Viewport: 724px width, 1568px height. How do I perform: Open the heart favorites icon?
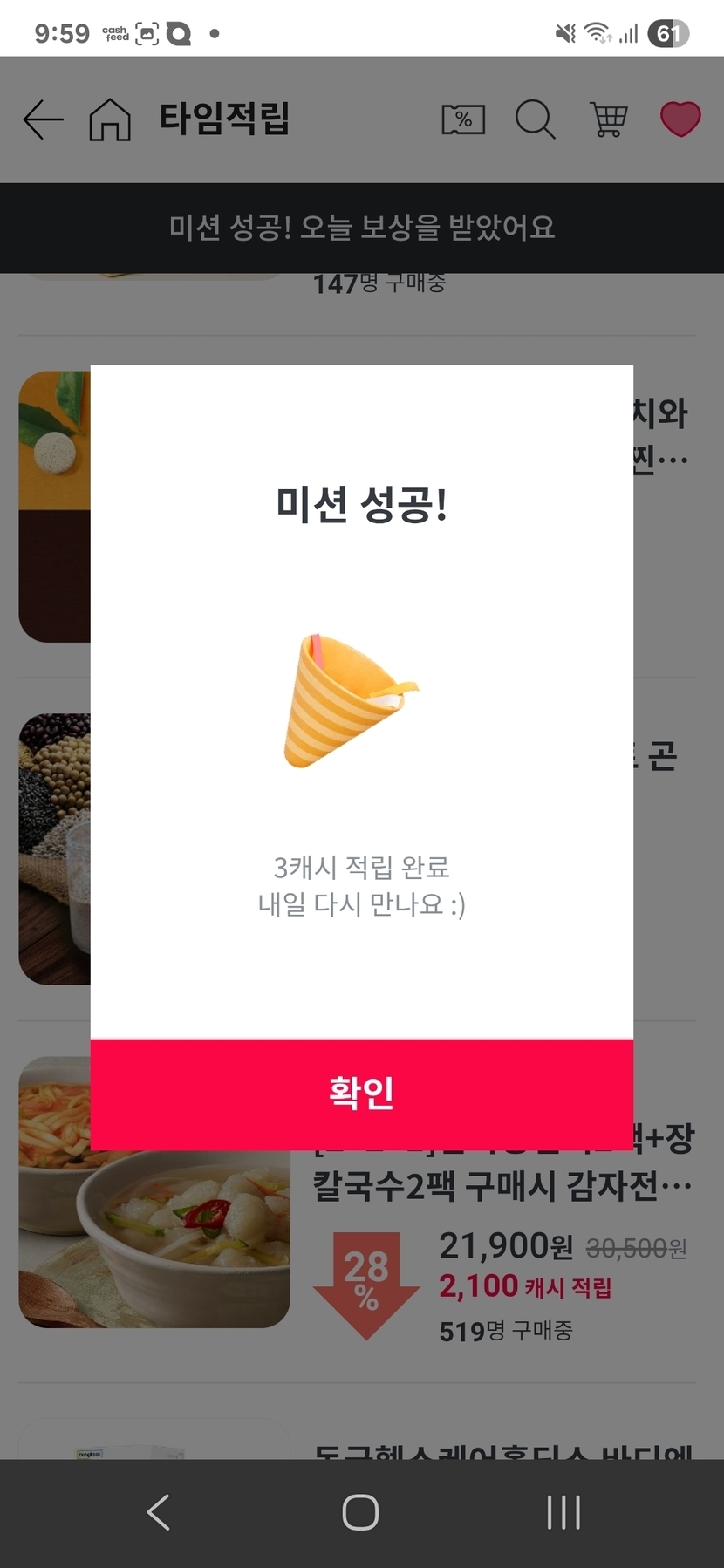point(680,119)
